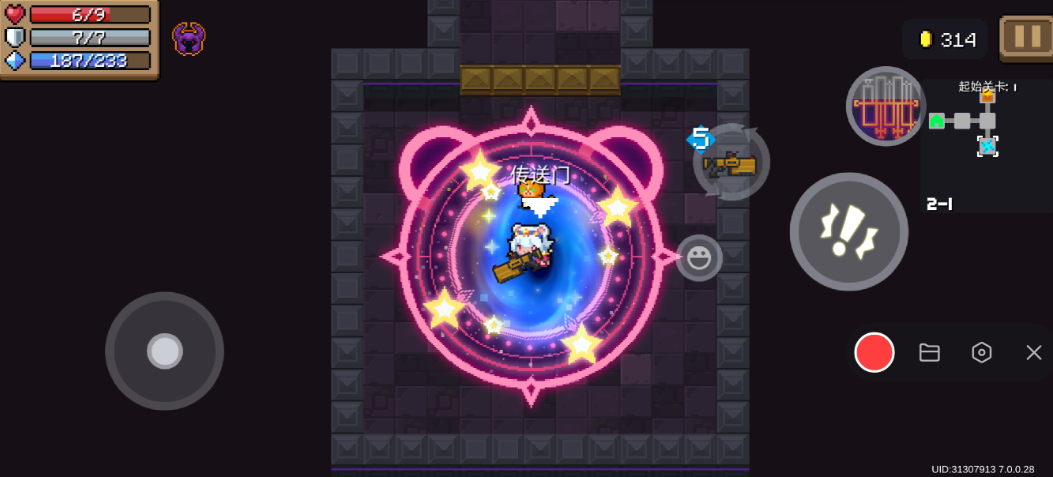Start screen recording with red button
The height and width of the screenshot is (477, 1053).
(x=874, y=352)
